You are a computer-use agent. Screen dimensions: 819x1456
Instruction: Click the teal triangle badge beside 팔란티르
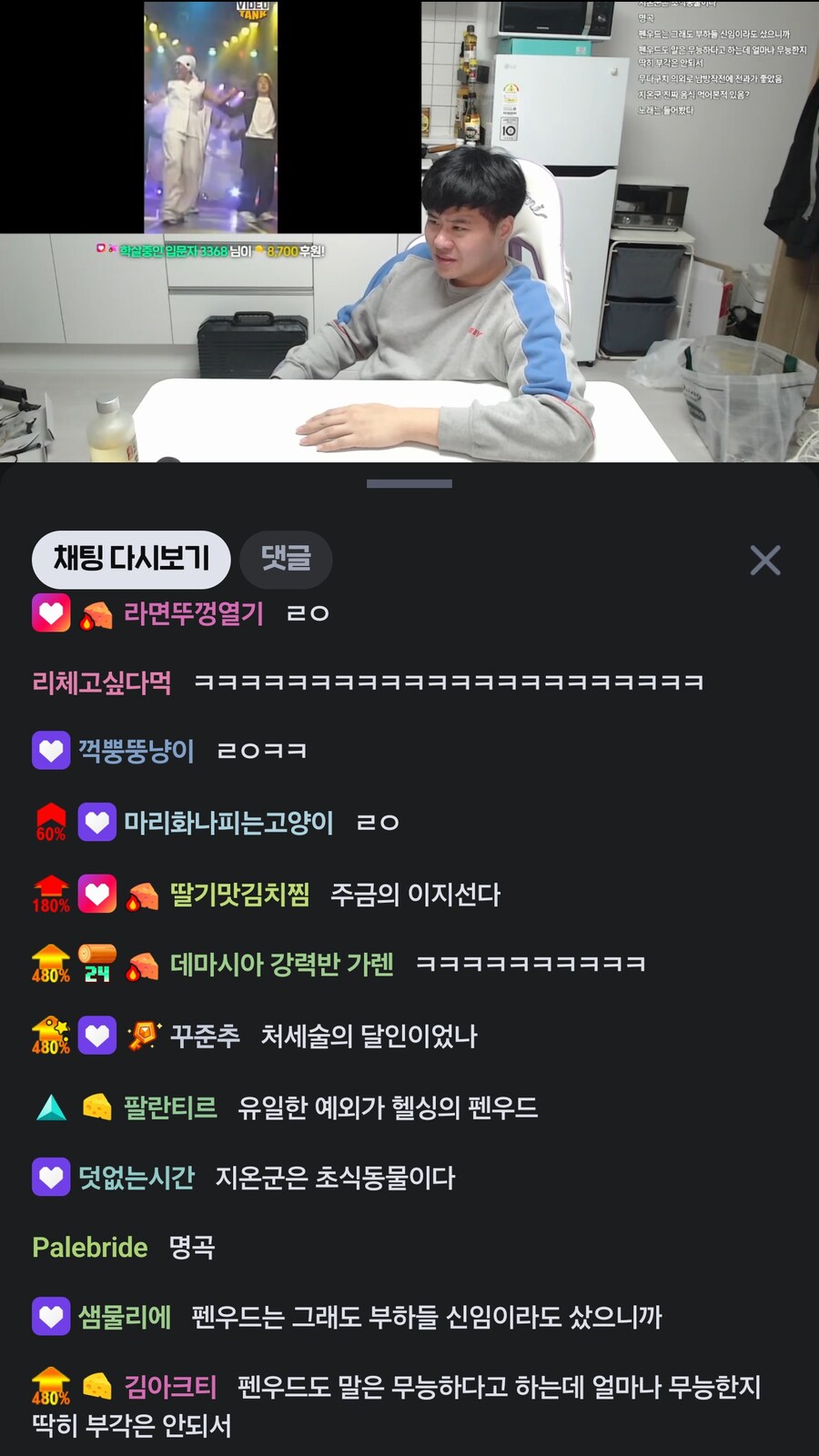click(52, 1108)
